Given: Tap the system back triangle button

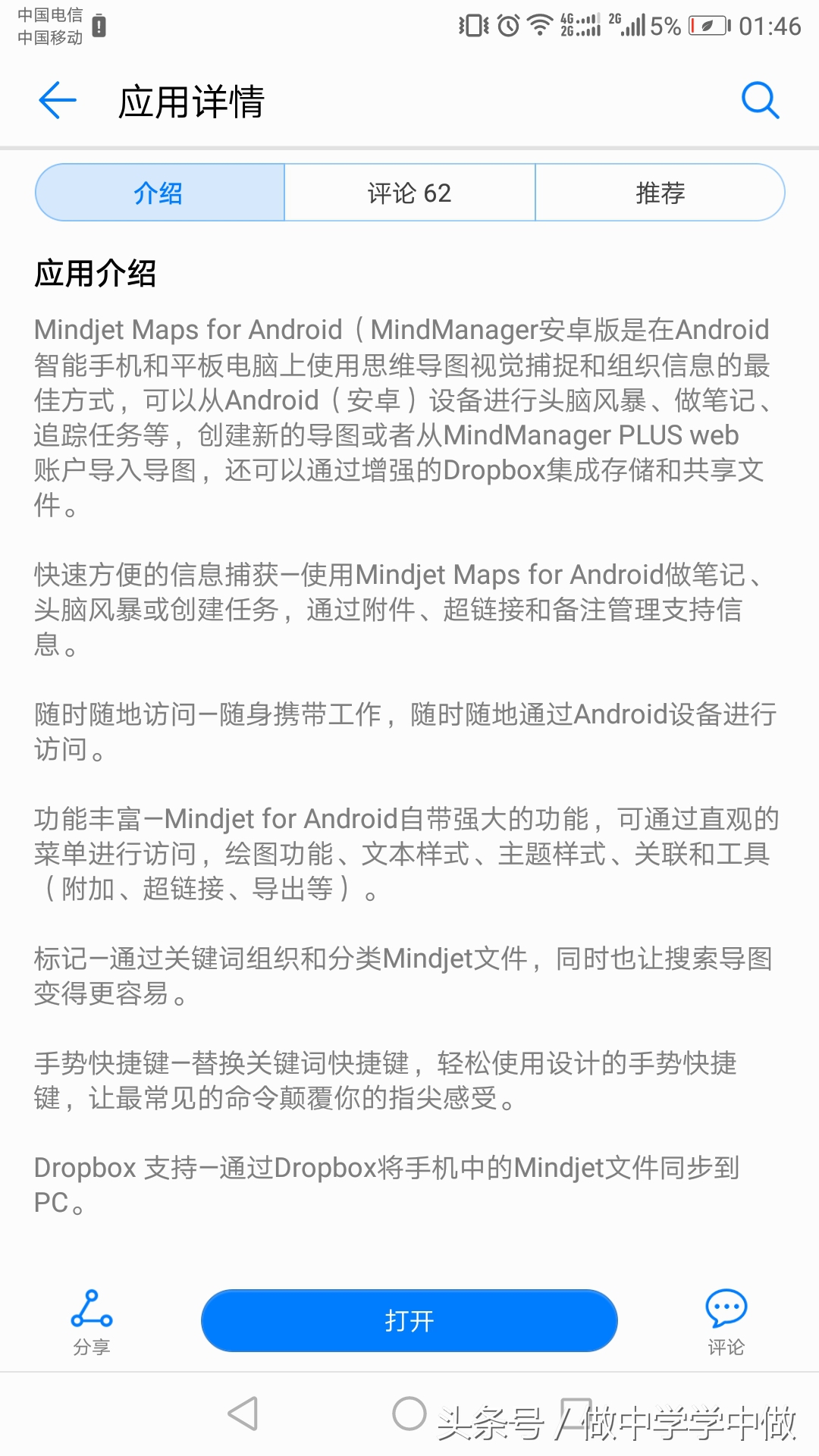Looking at the screenshot, I should coord(243,1414).
